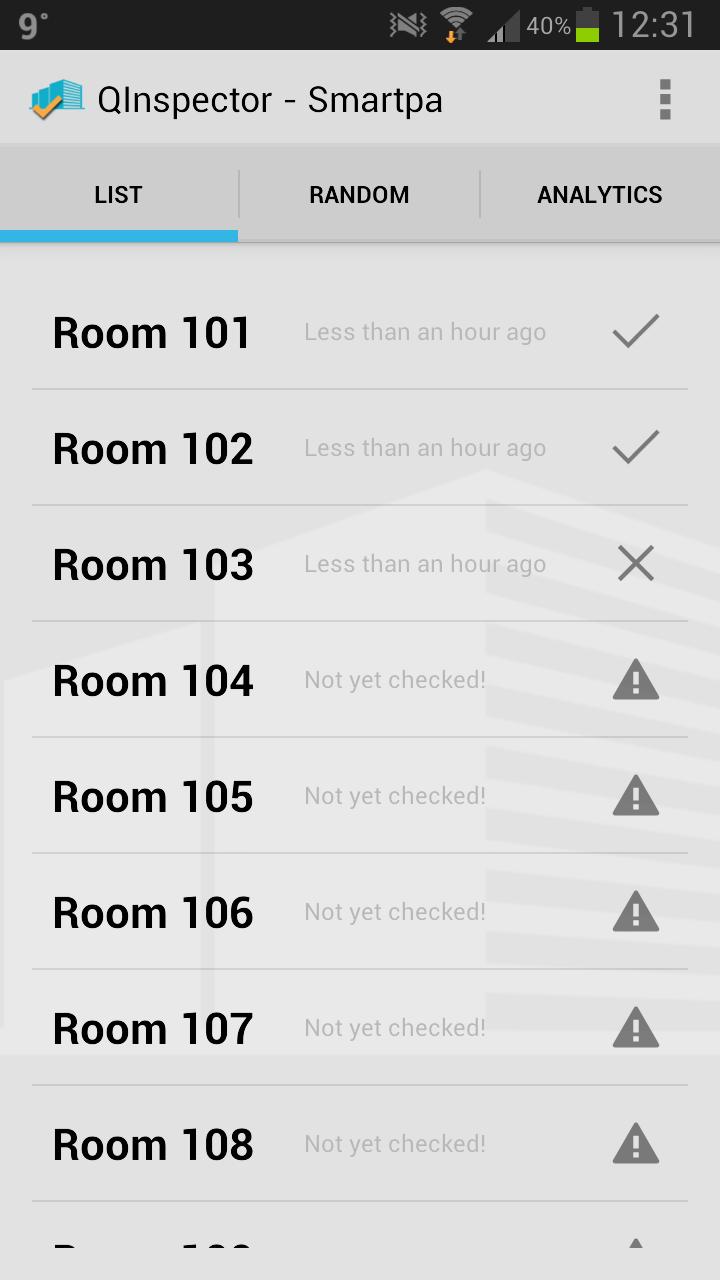Click the clock showing 12:31

point(655,24)
